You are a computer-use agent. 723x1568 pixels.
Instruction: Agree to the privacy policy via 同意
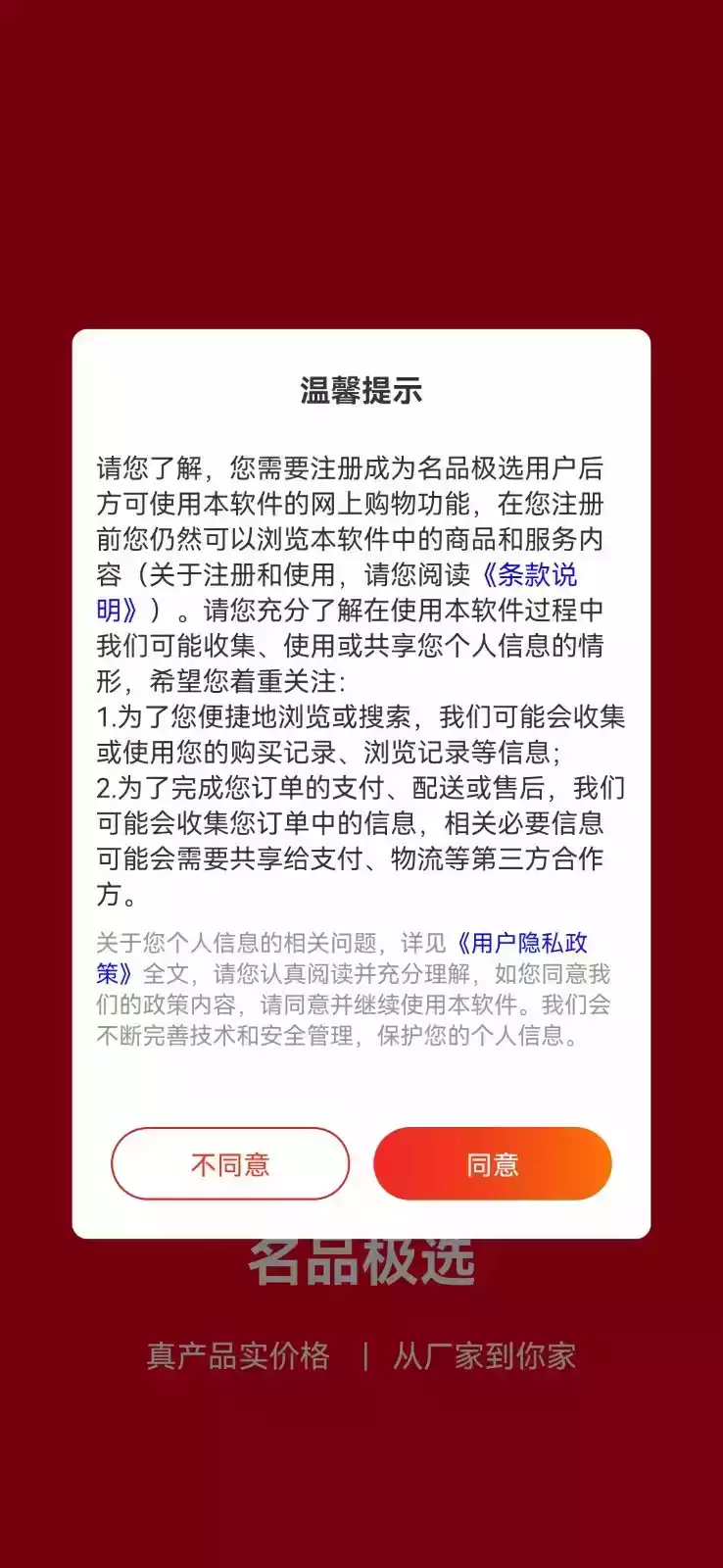point(492,1163)
